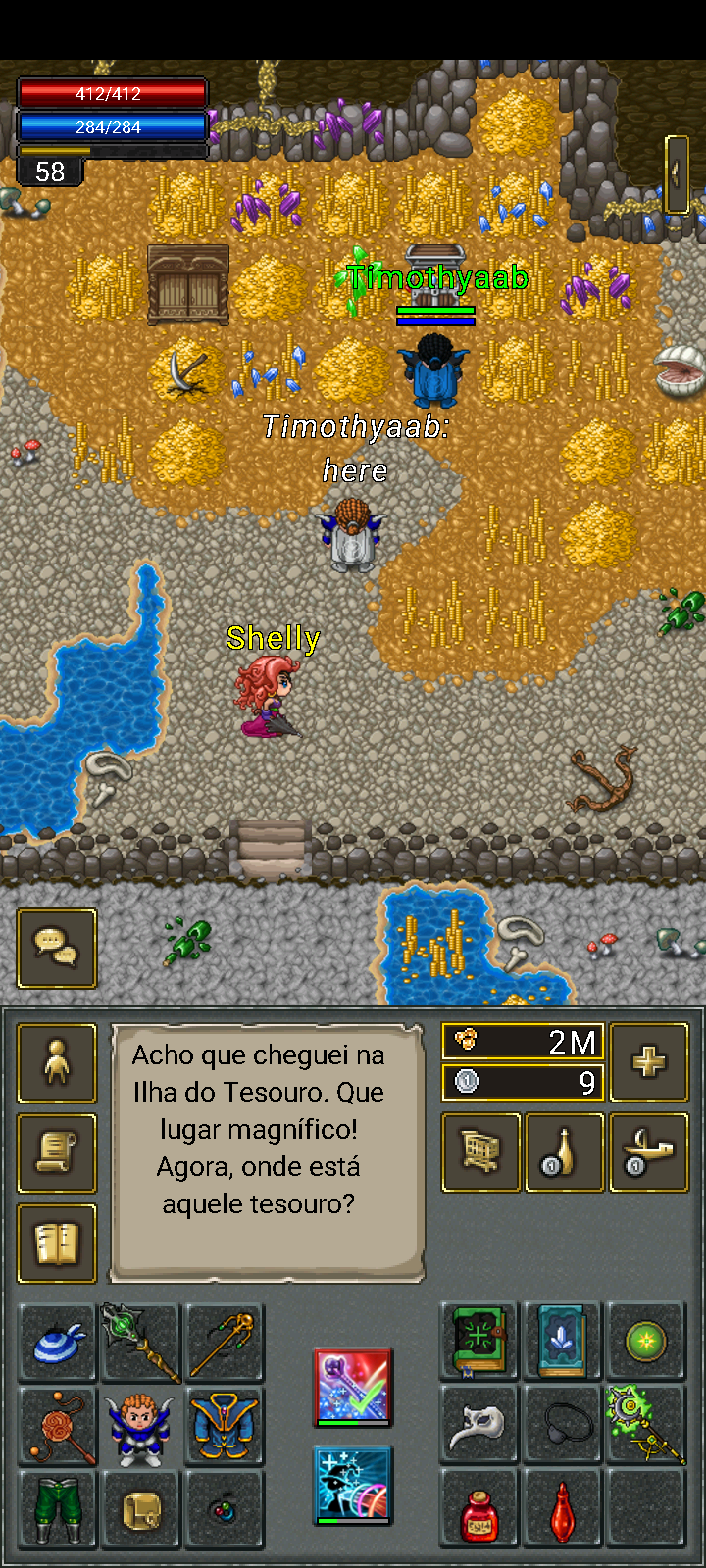Use the wand attack skill
Image resolution: width=706 pixels, height=1568 pixels.
(x=353, y=1387)
